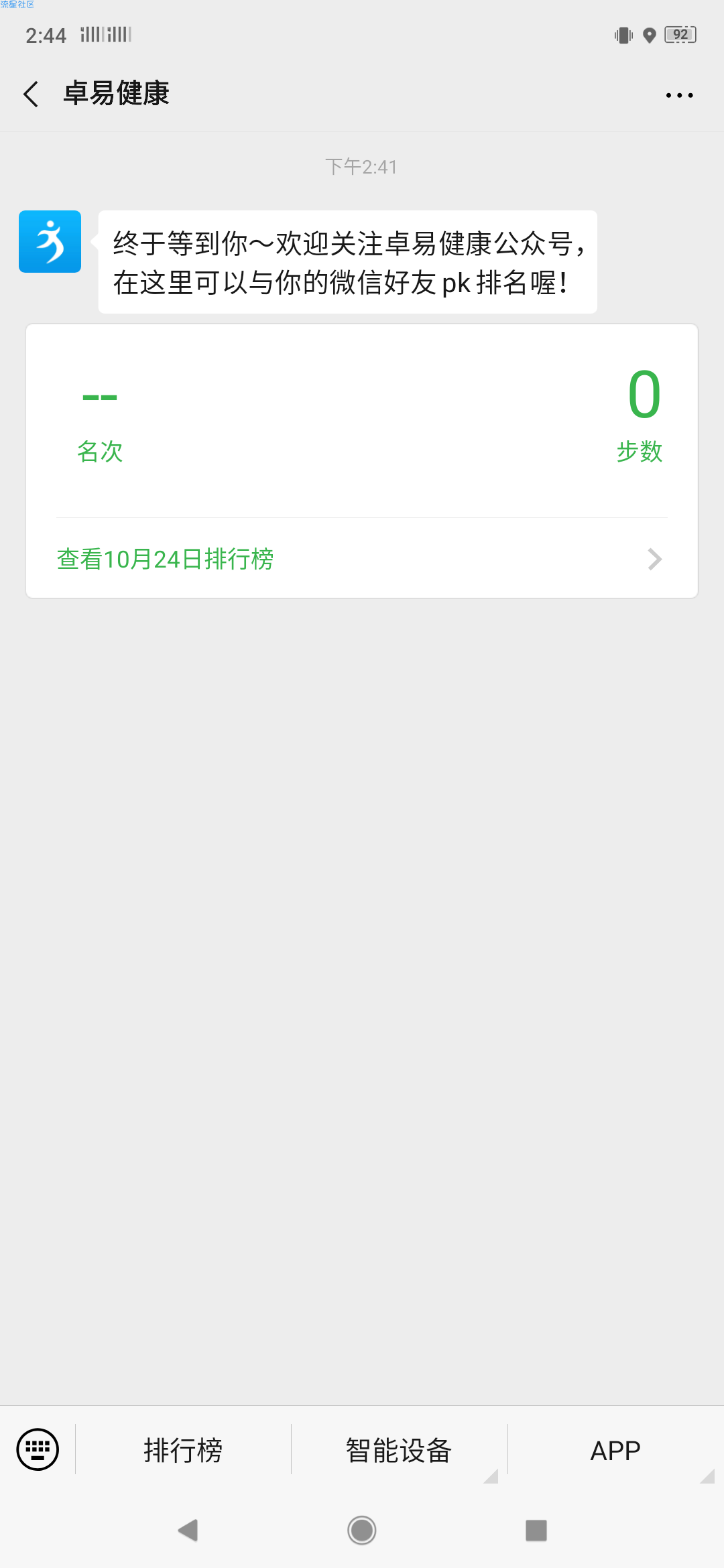Image resolution: width=724 pixels, height=1568 pixels.
Task: Expand the 智能设备 menu
Action: point(399,1450)
